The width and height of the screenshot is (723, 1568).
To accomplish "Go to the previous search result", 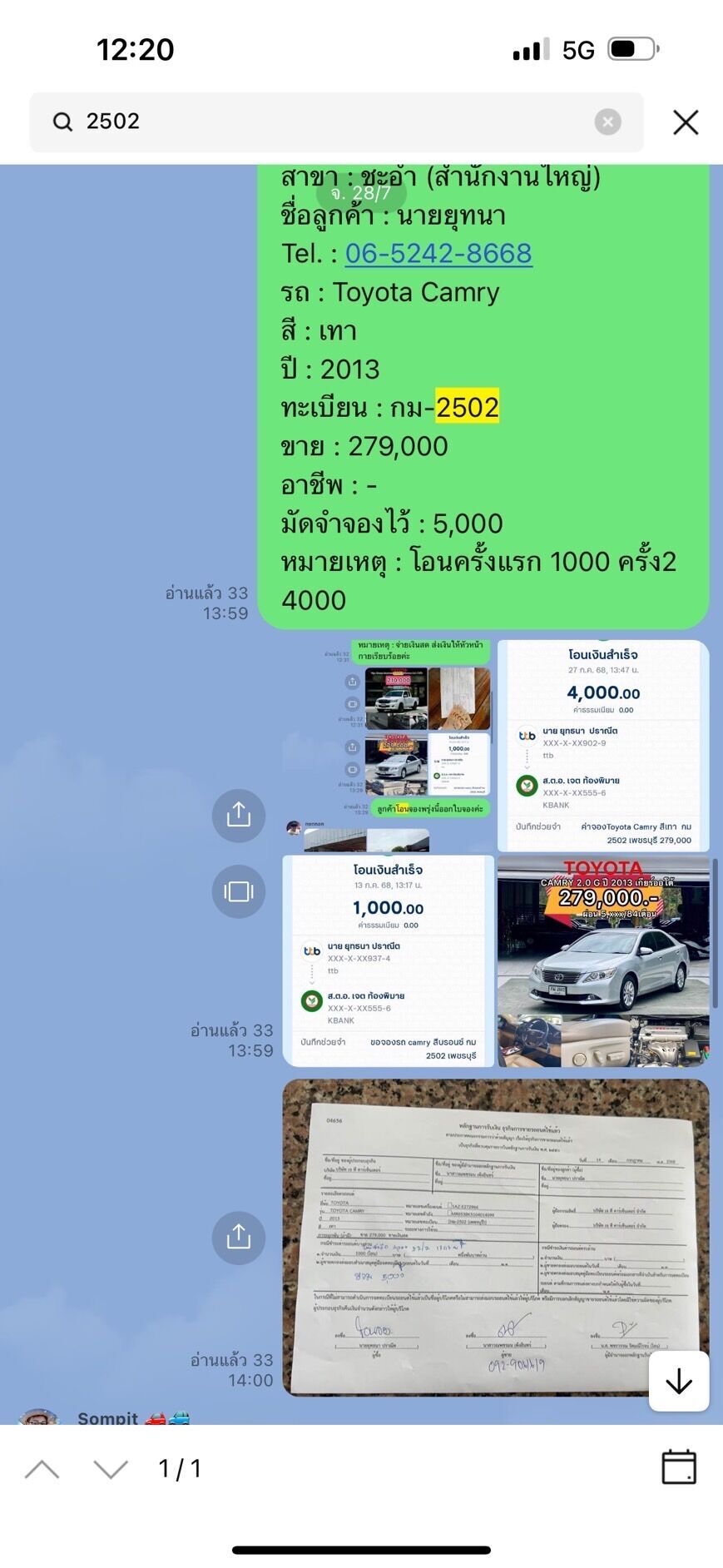I will 42,1469.
